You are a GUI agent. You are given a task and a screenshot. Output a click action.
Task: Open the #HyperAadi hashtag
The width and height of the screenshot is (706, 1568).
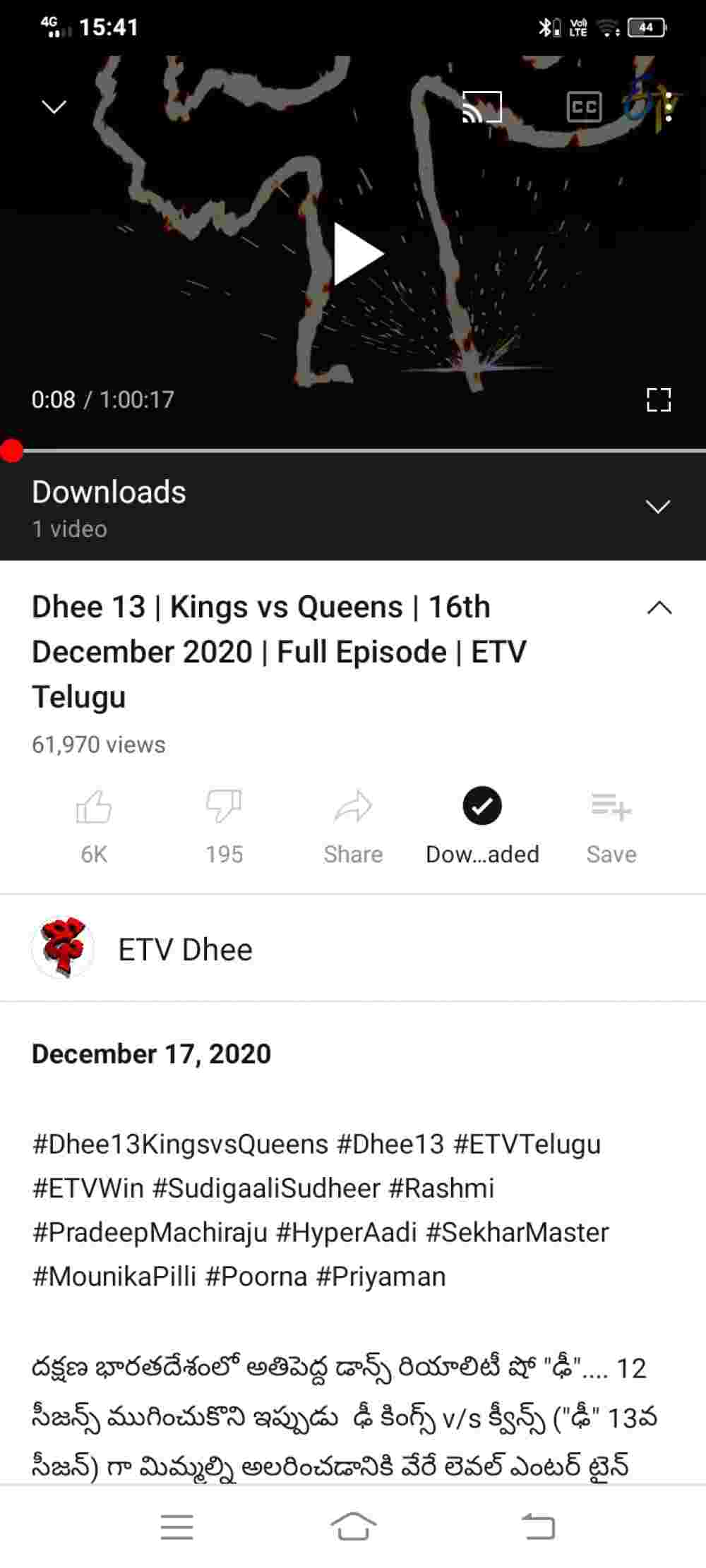(346, 1233)
